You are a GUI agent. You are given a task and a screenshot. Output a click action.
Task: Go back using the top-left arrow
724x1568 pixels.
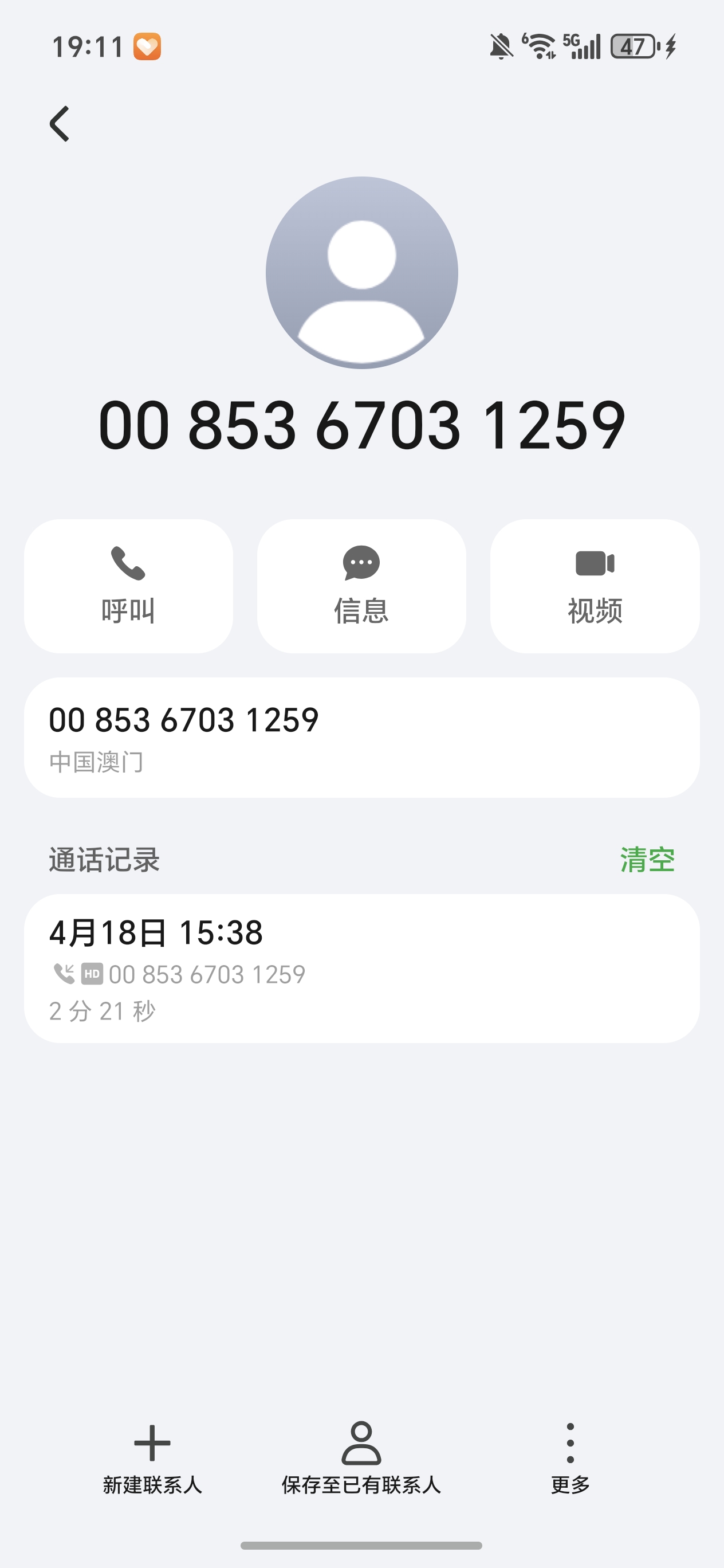(x=60, y=124)
